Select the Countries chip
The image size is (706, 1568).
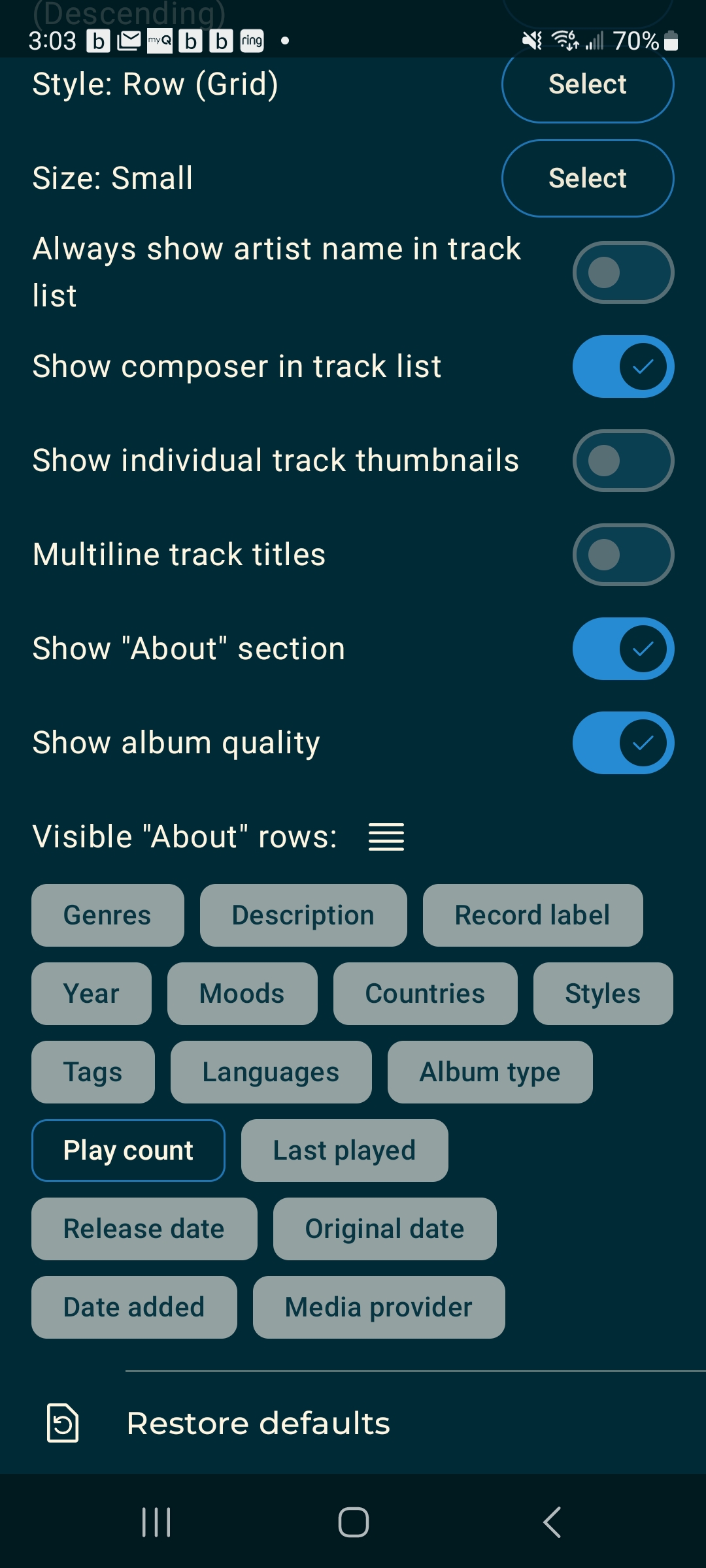[x=426, y=994]
